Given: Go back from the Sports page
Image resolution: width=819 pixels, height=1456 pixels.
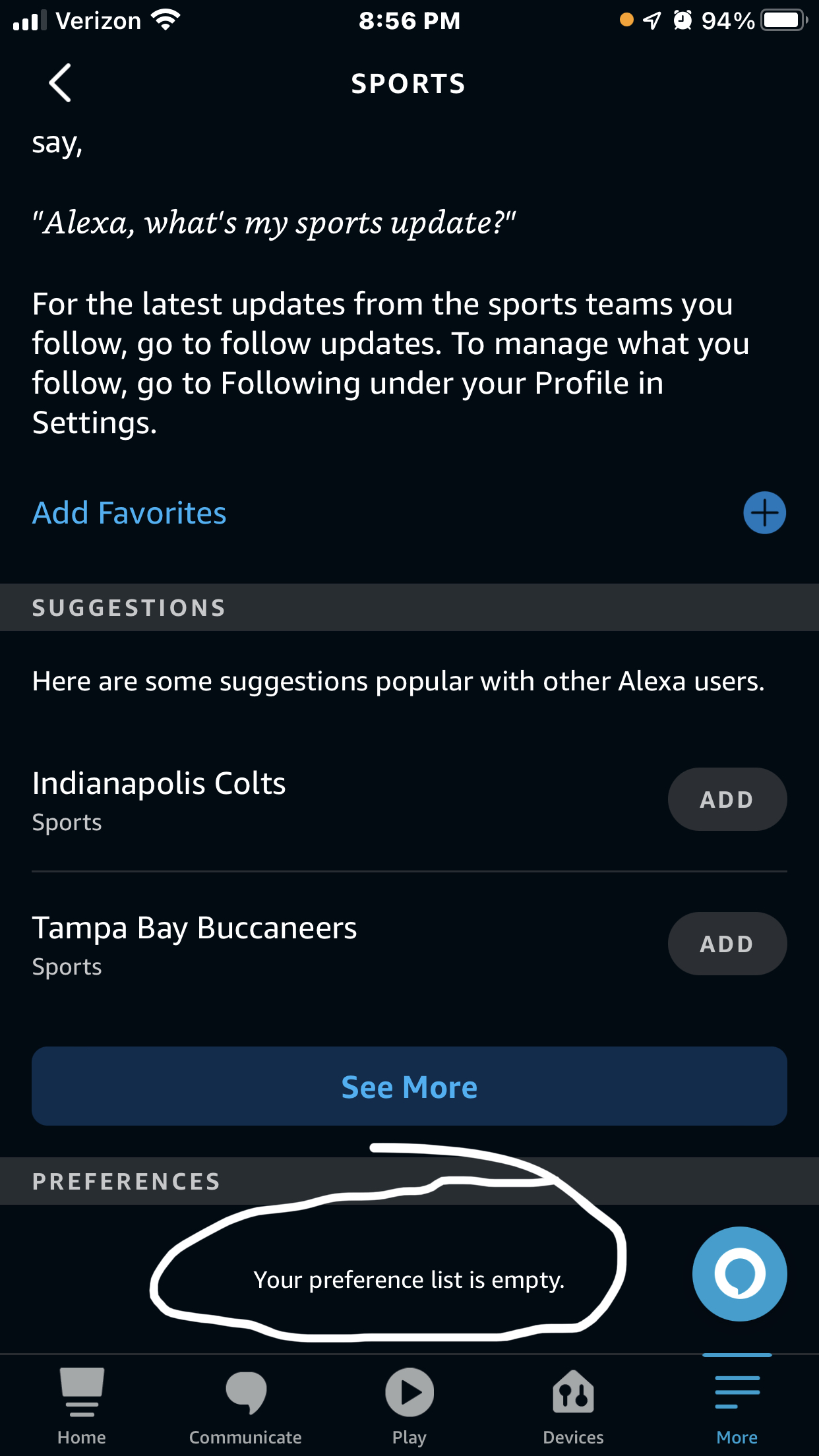Looking at the screenshot, I should click(x=60, y=83).
